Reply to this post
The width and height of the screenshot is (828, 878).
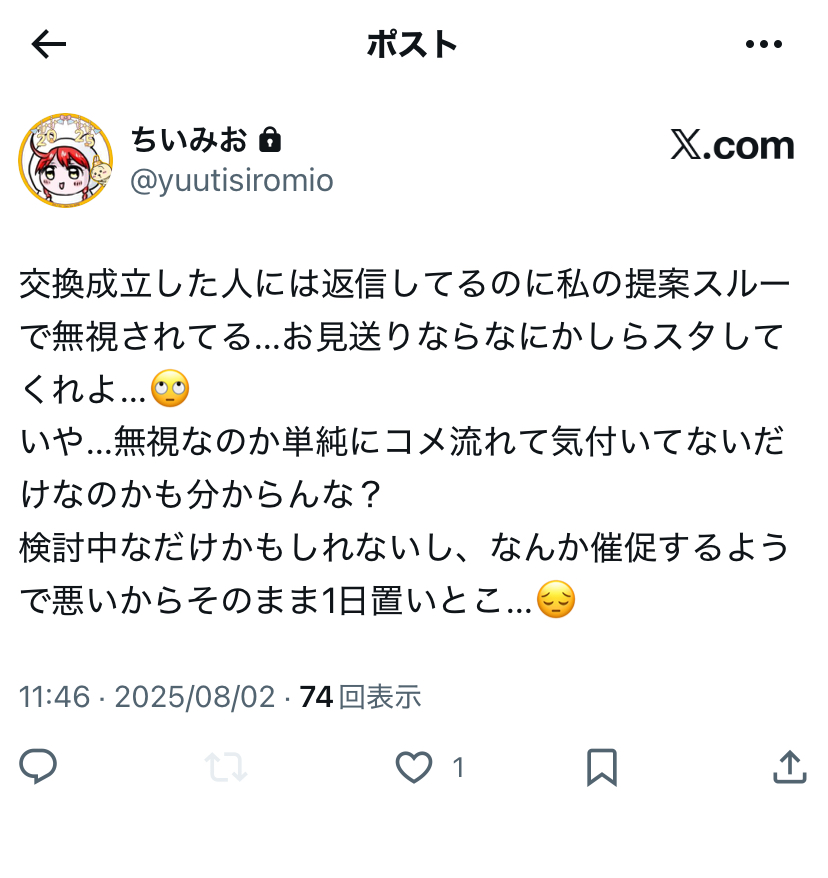[x=38, y=767]
